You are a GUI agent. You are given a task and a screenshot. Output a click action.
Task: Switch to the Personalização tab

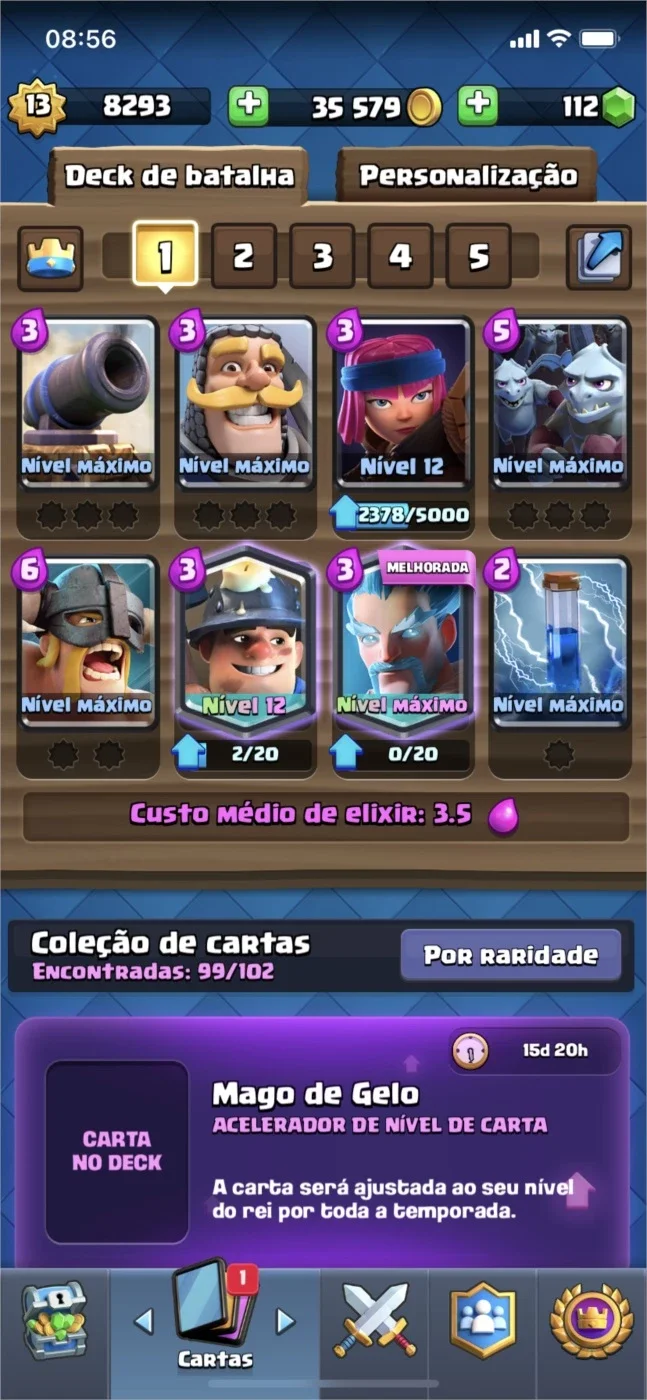tap(468, 176)
